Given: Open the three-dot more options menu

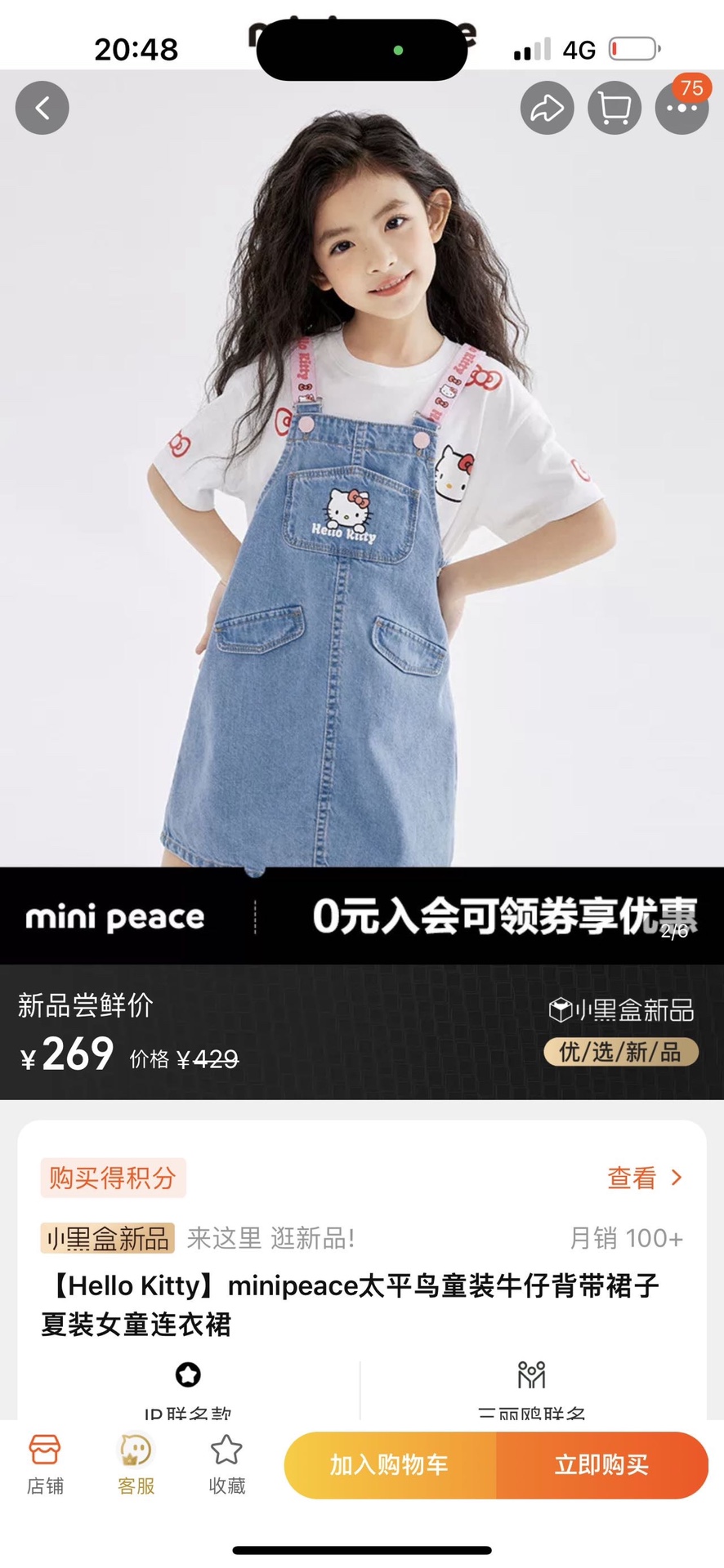Looking at the screenshot, I should [x=682, y=108].
